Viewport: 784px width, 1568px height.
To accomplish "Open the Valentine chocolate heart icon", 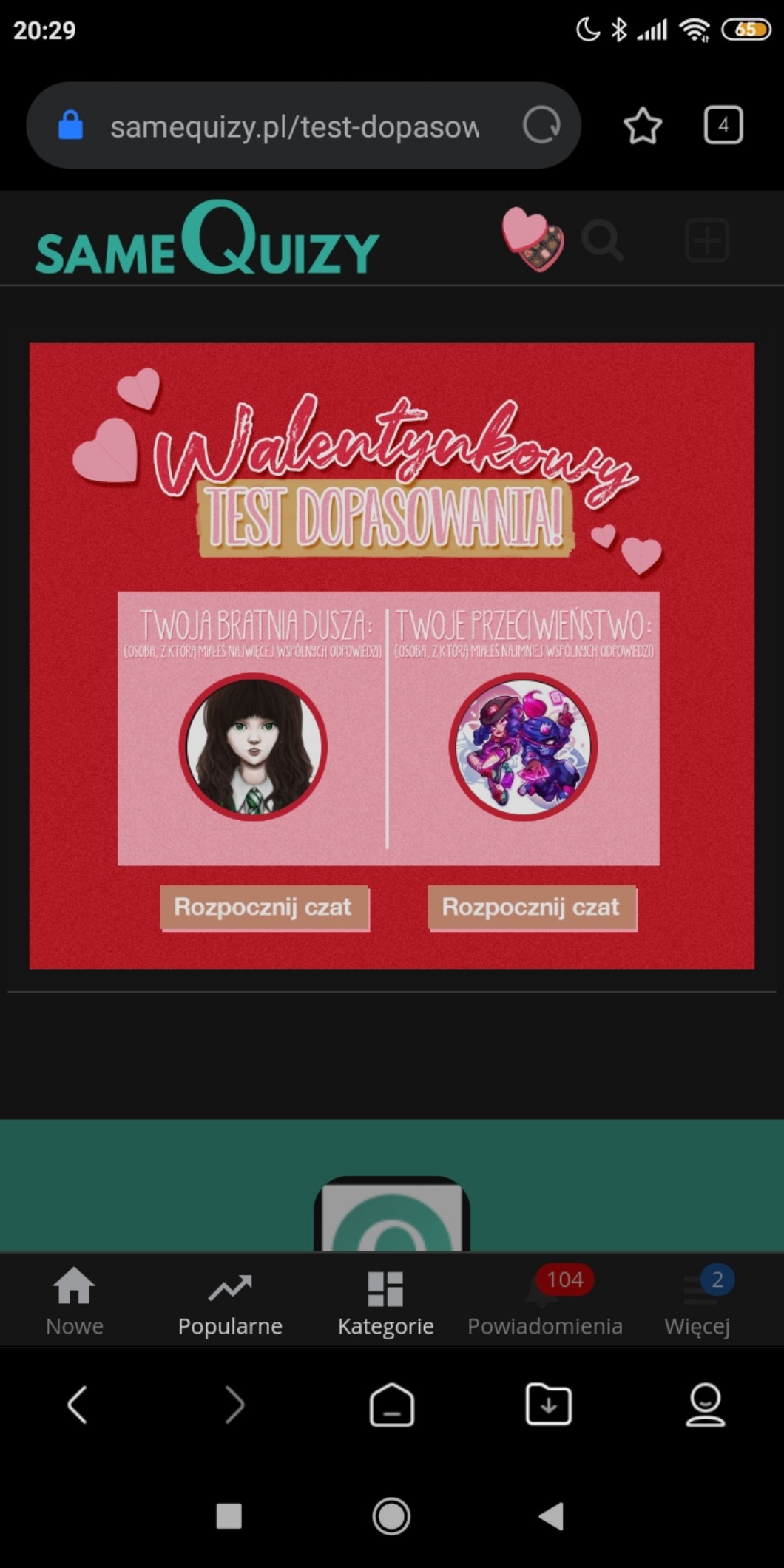I will coord(533,239).
